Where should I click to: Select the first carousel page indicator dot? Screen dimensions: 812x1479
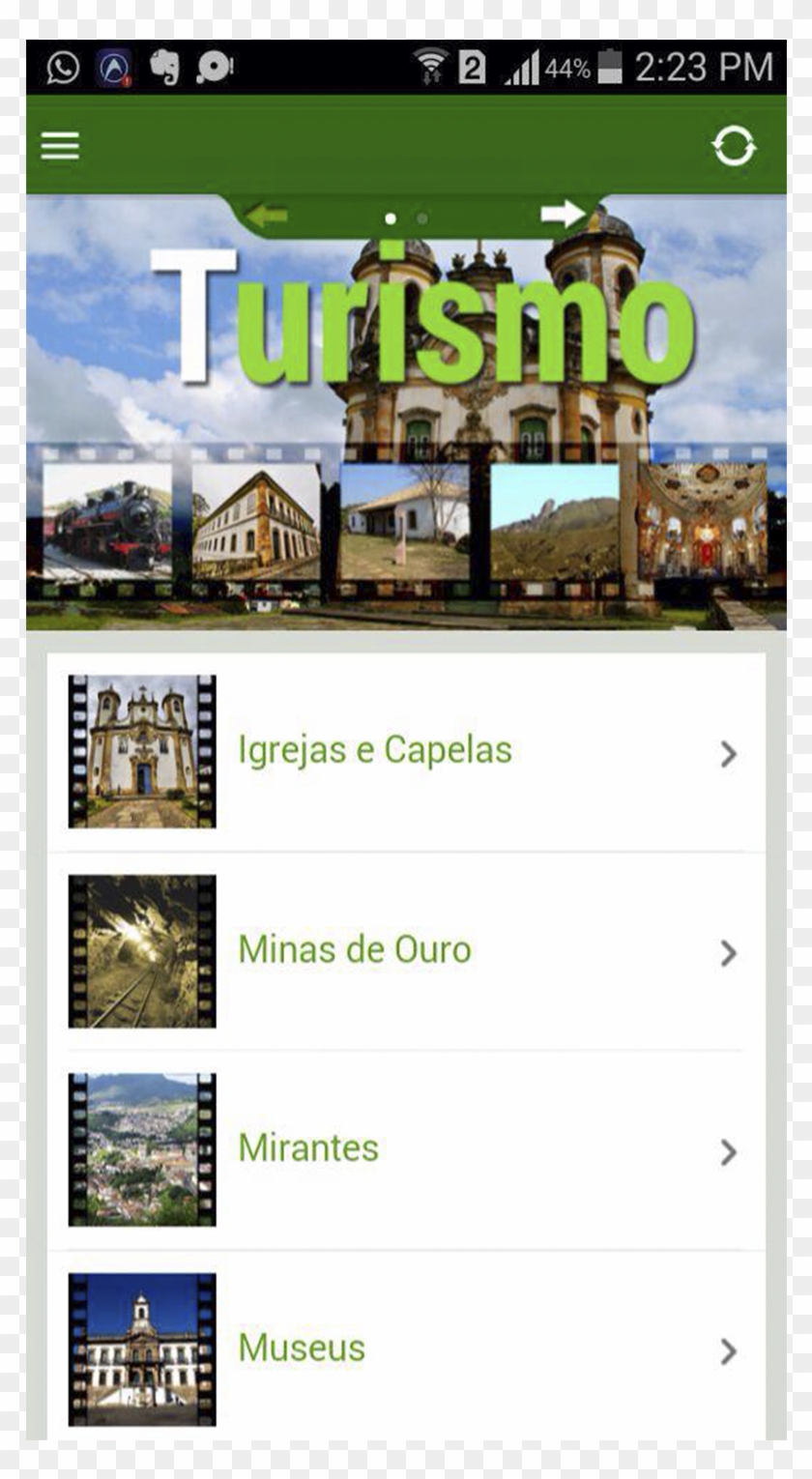point(390,217)
